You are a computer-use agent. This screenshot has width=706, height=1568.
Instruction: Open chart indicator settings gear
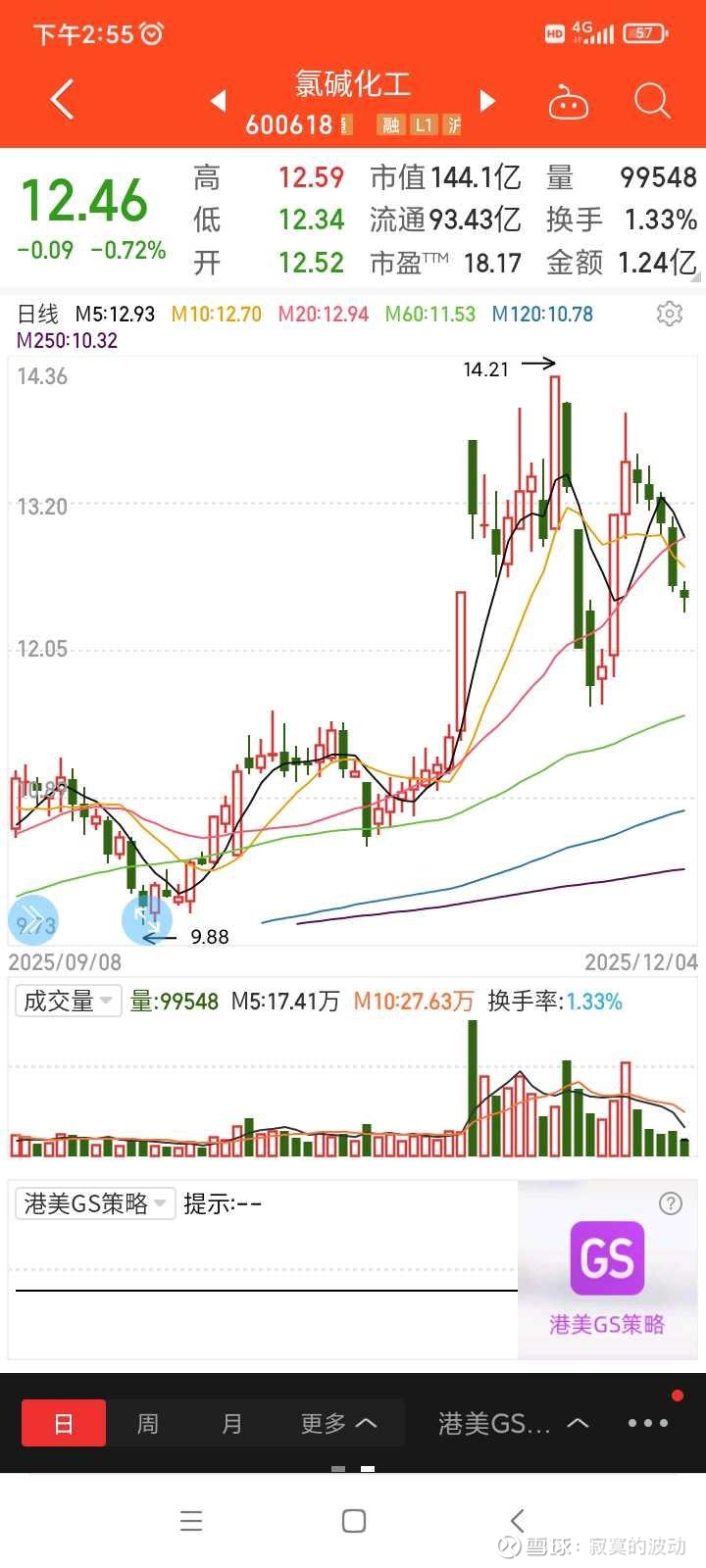[670, 314]
